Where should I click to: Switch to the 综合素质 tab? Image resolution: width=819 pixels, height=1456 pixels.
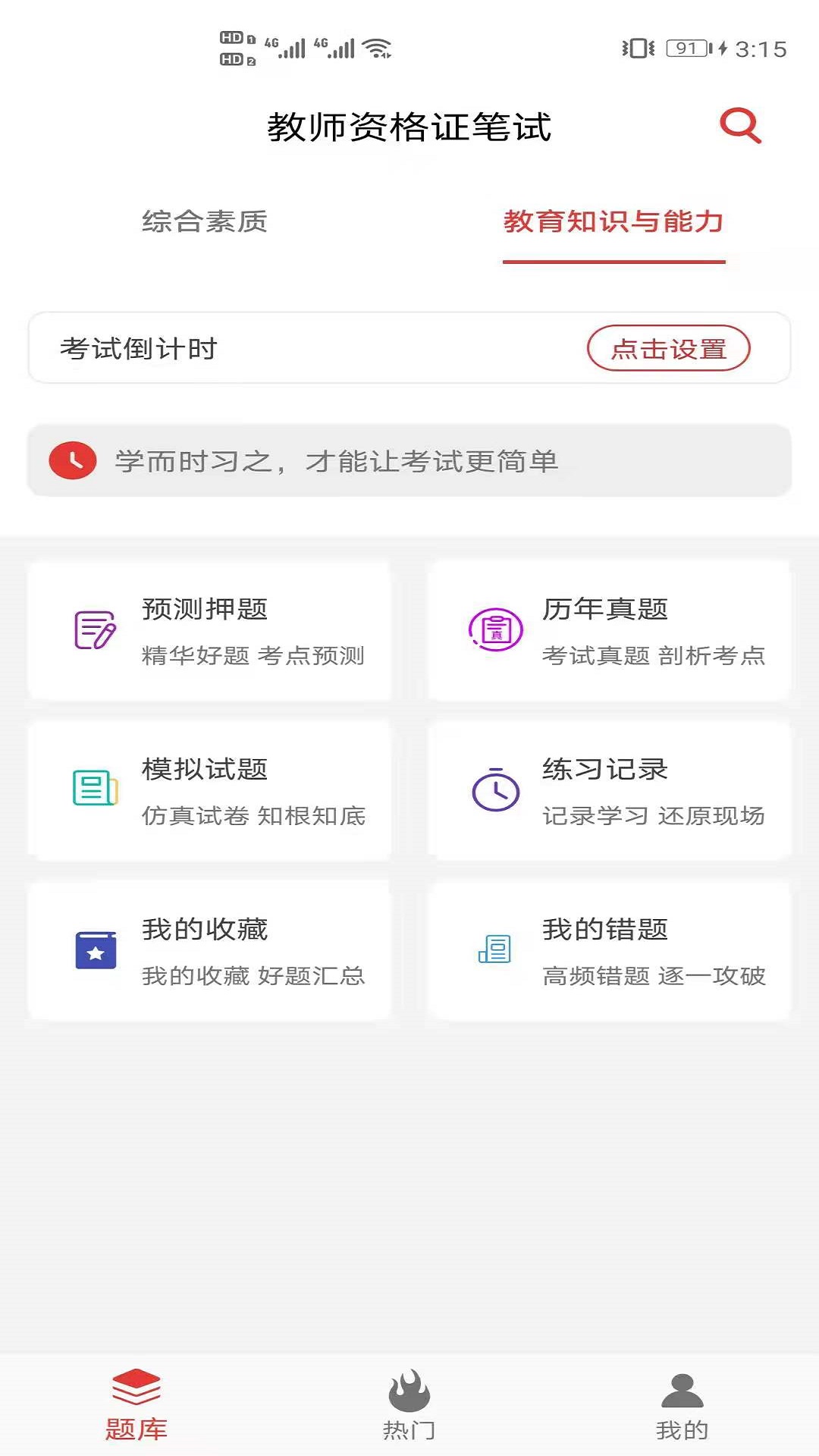click(x=206, y=223)
